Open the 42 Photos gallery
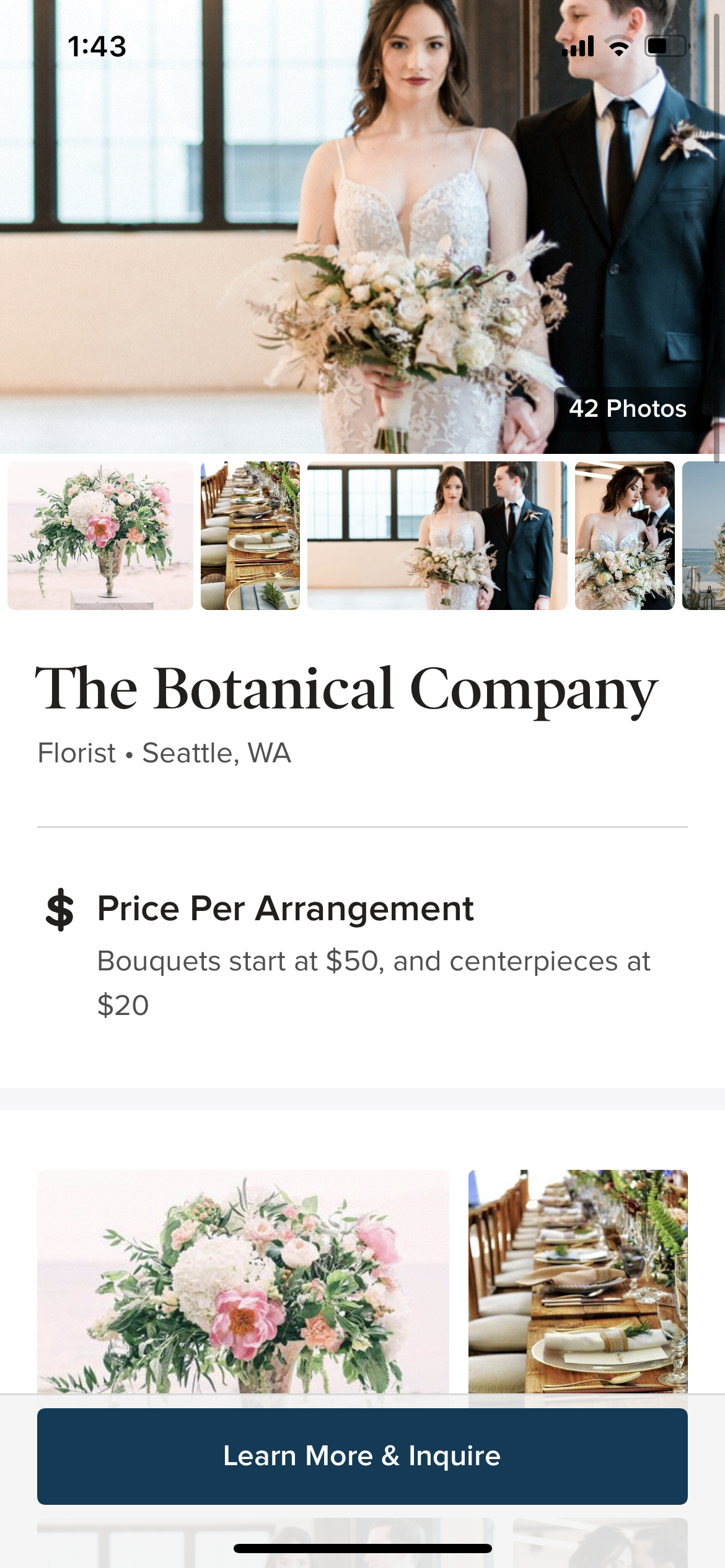The width and height of the screenshot is (725, 1568). 627,409
